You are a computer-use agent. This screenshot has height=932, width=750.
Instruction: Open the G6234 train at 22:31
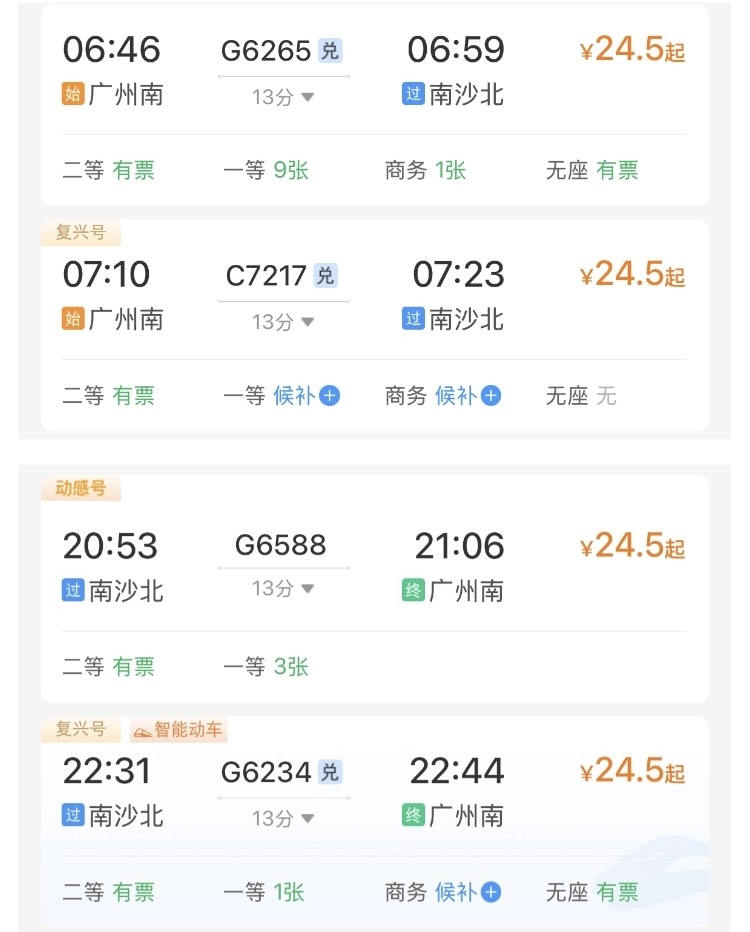click(267, 771)
